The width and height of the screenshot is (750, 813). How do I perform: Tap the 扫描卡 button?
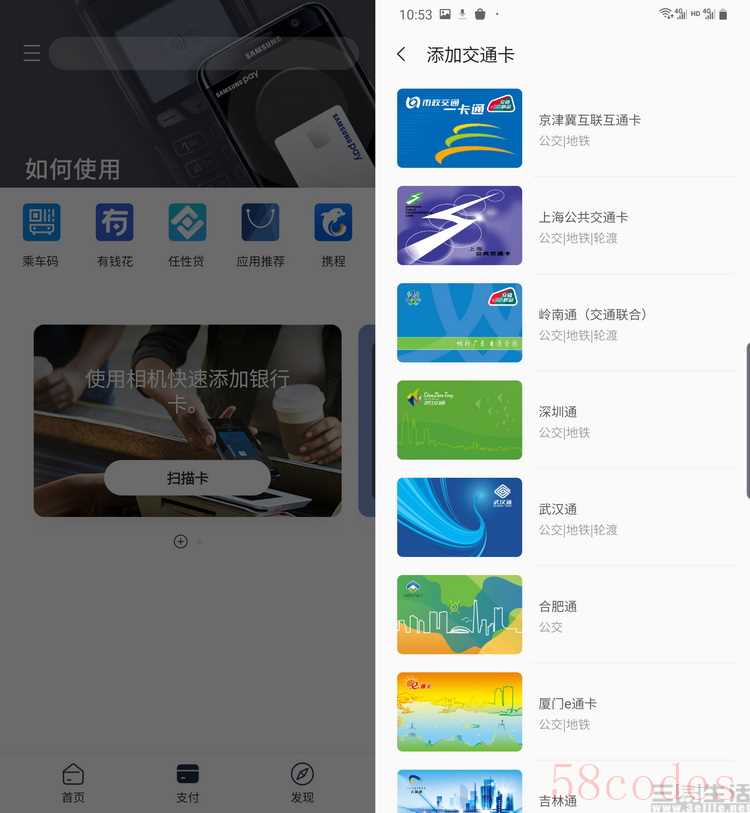click(187, 478)
